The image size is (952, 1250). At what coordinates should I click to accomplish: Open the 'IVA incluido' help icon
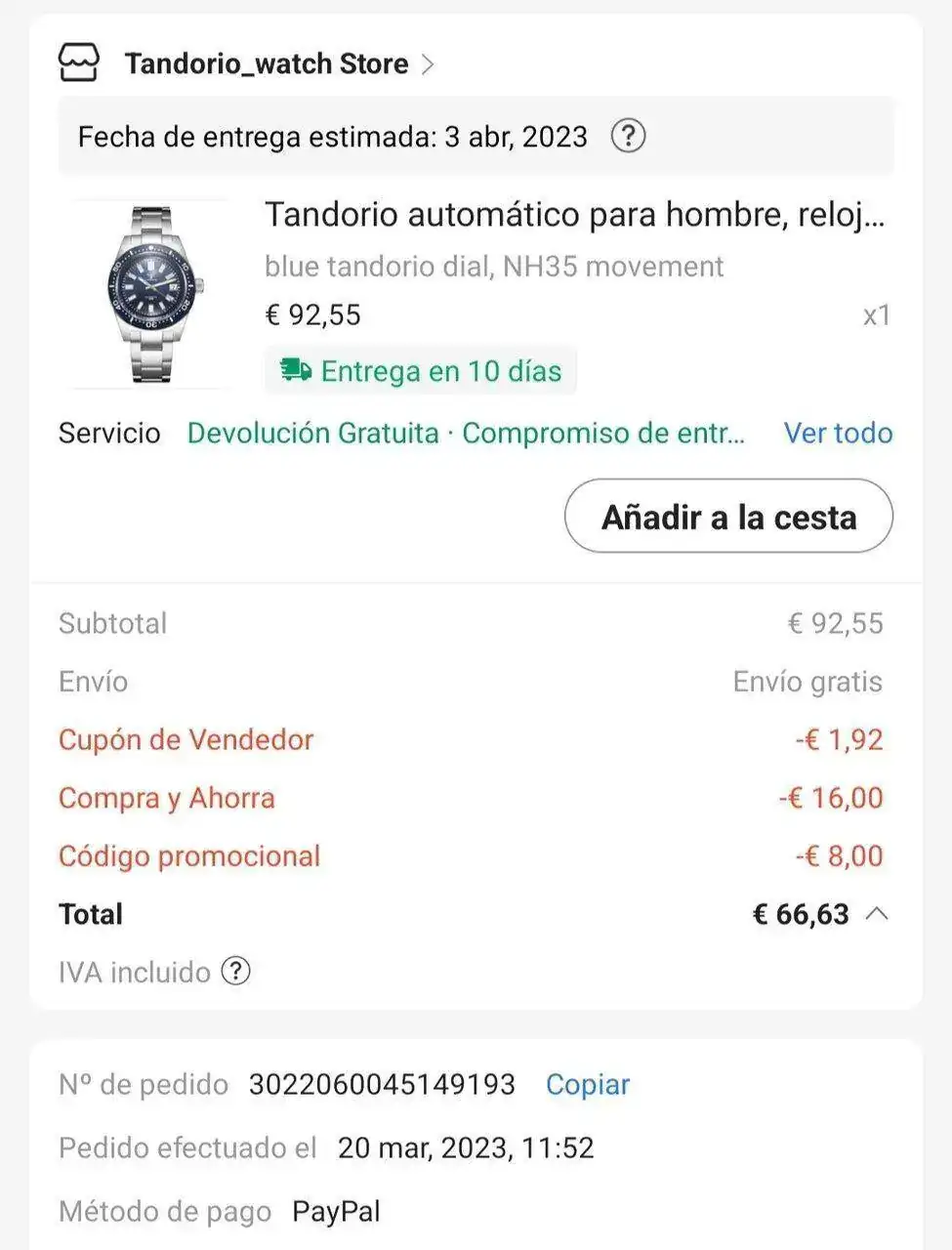(x=235, y=972)
